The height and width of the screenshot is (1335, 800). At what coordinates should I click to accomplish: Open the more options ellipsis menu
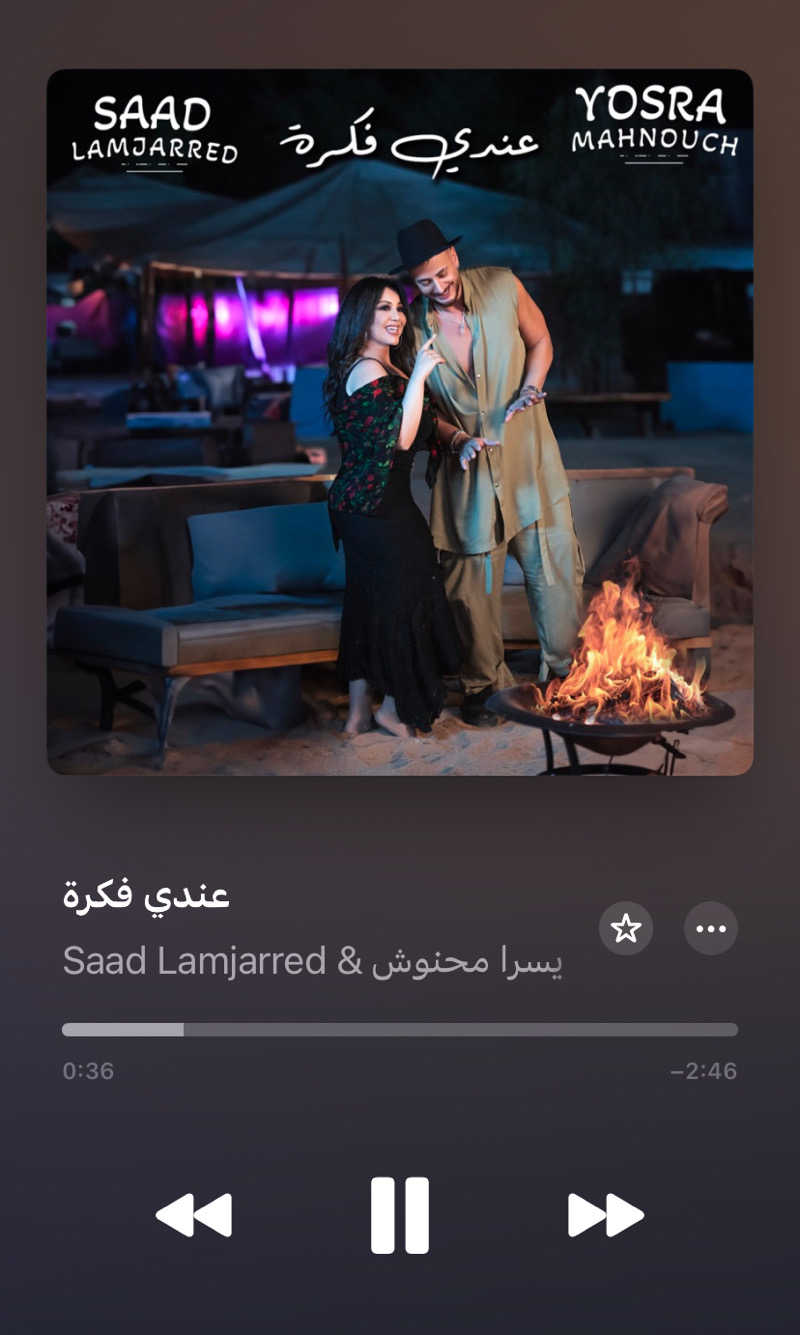[711, 929]
